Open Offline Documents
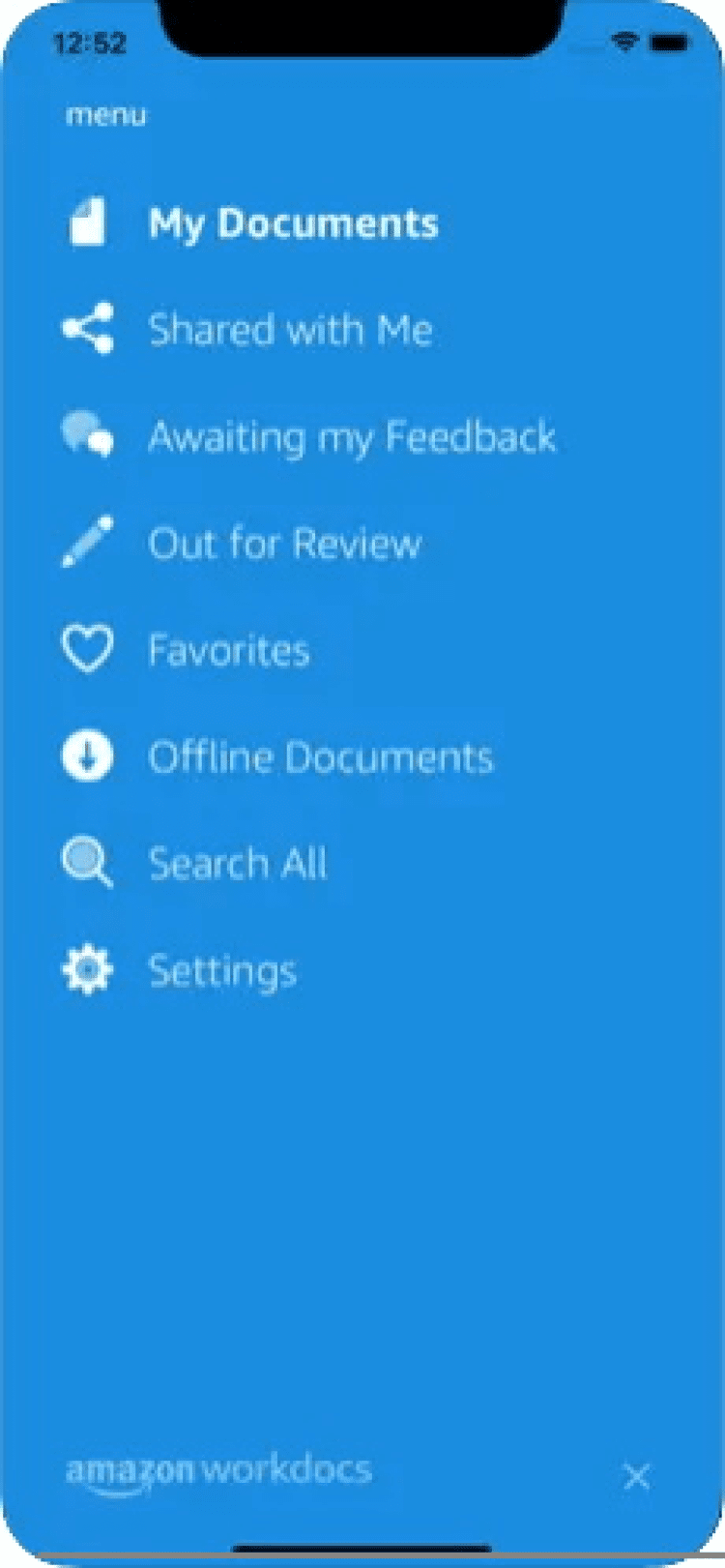The image size is (725, 1568). (x=320, y=756)
